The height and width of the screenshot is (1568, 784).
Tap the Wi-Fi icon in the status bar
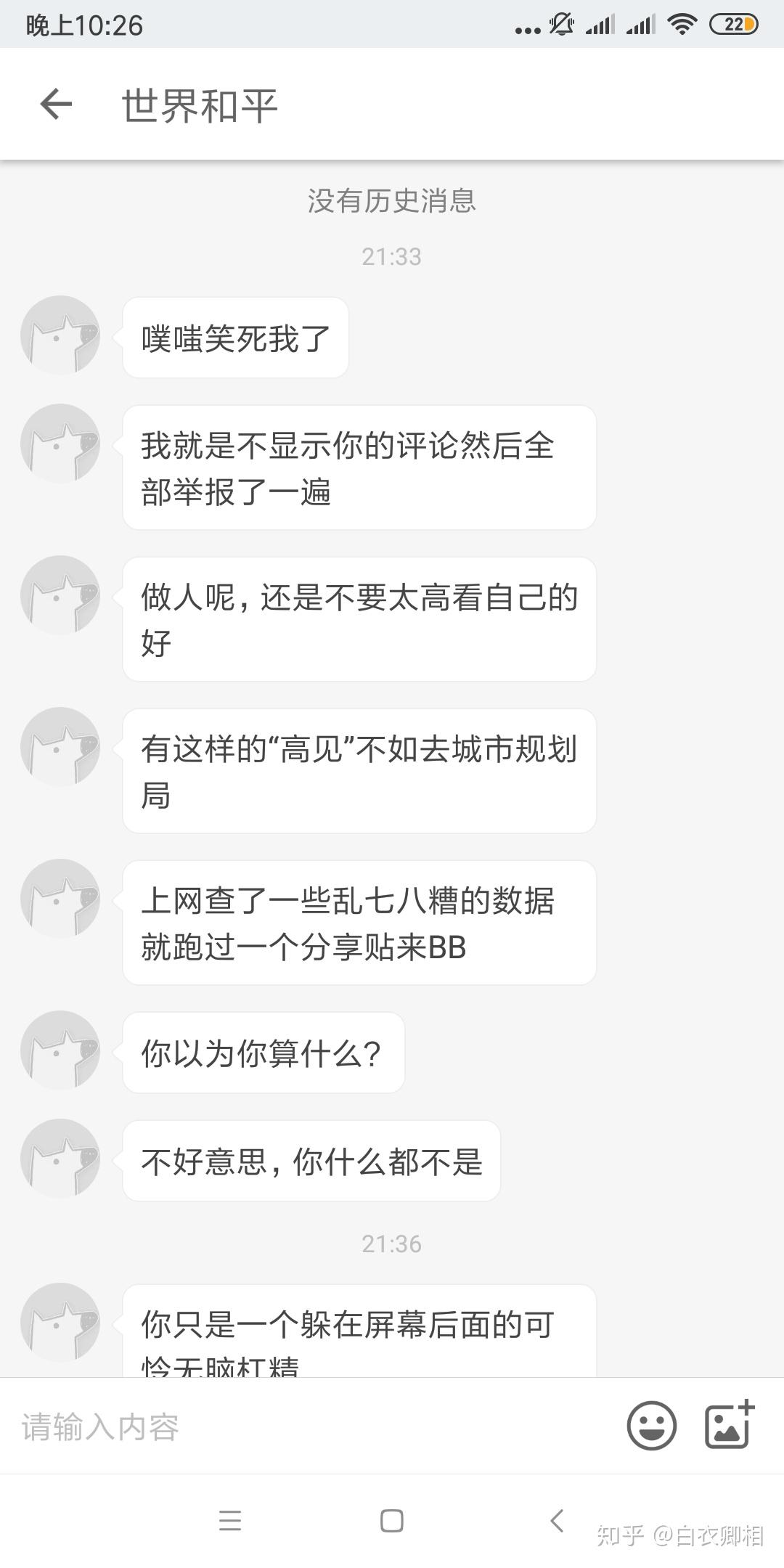point(681,23)
